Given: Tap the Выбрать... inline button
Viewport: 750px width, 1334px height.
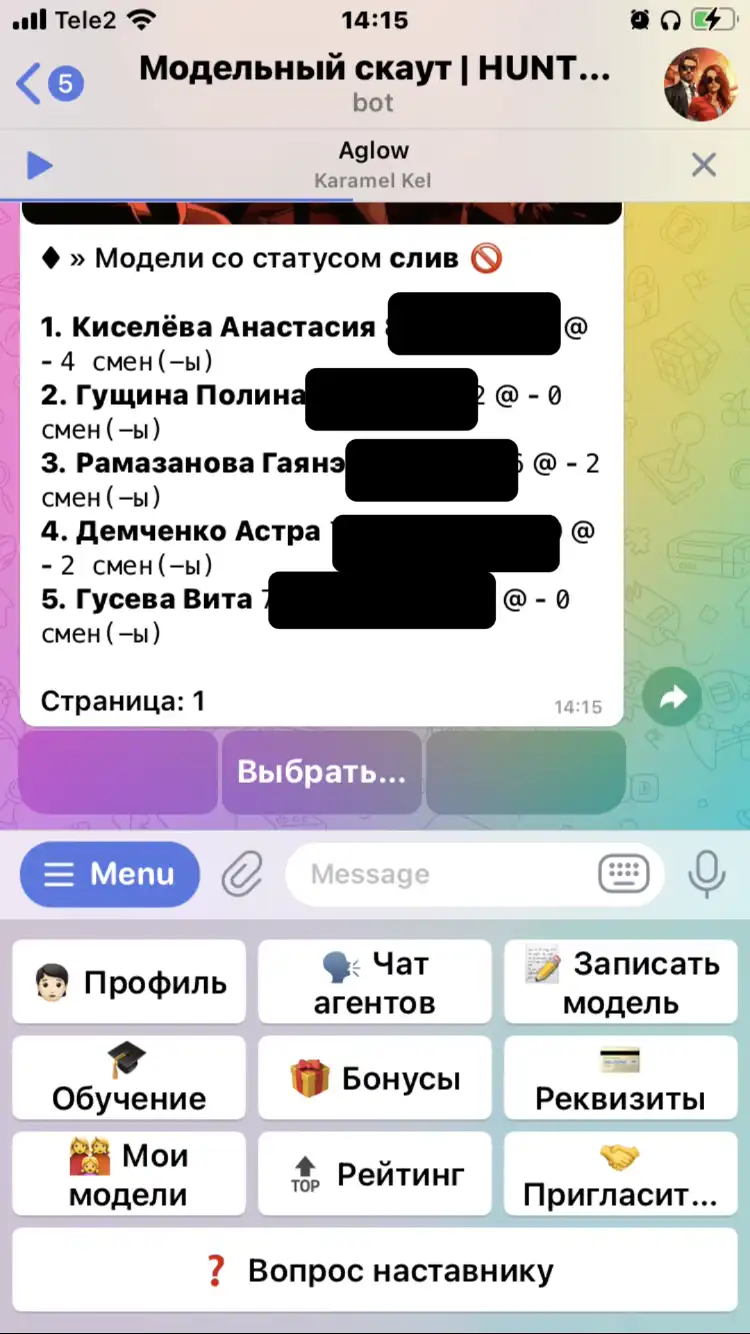Looking at the screenshot, I should click(322, 772).
